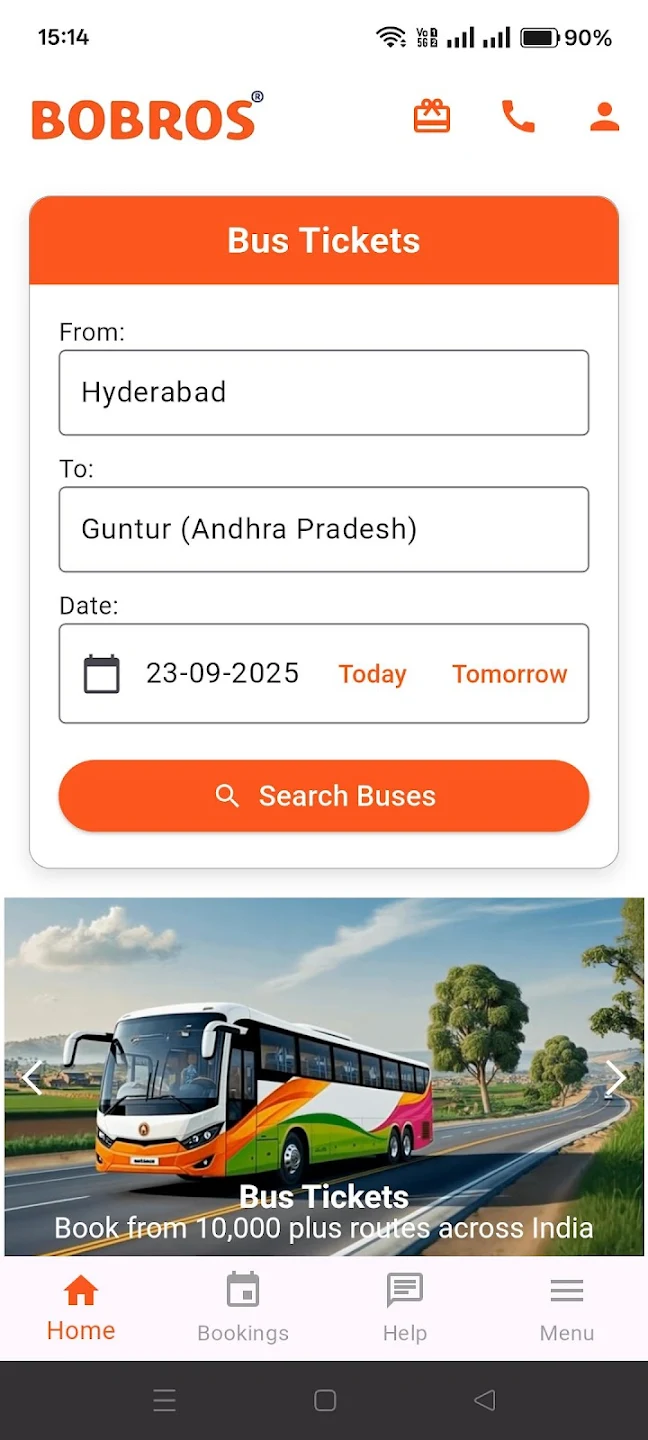Open the Menu tab
The width and height of the screenshot is (648, 1440).
567,1308
